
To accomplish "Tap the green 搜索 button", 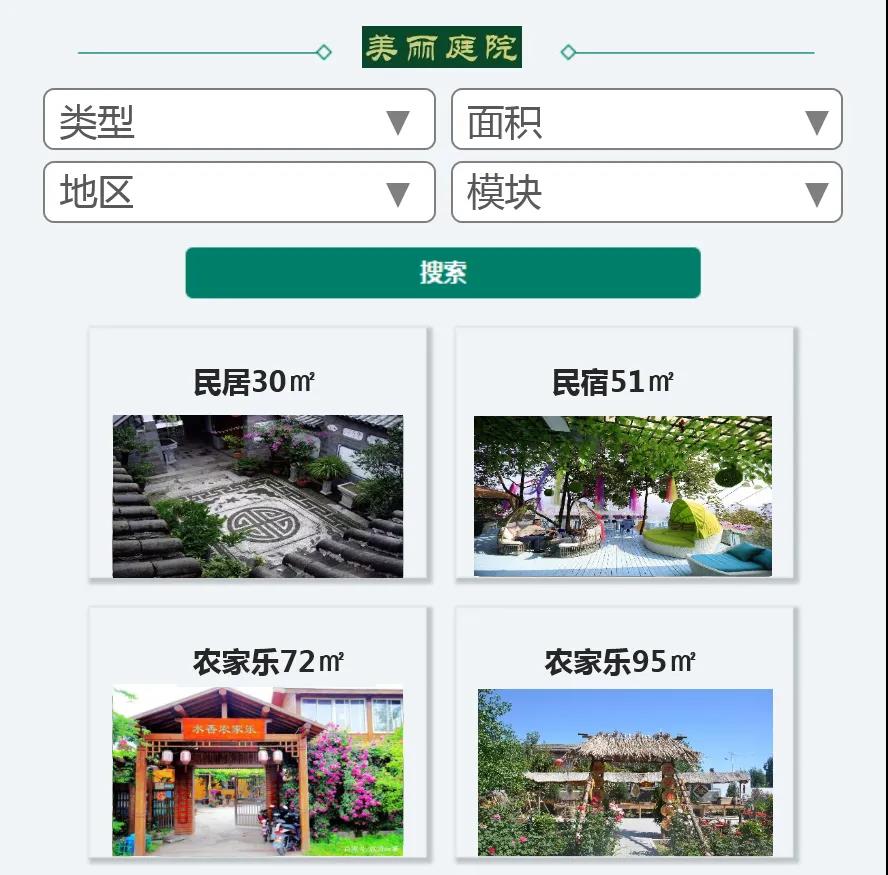I will (443, 273).
